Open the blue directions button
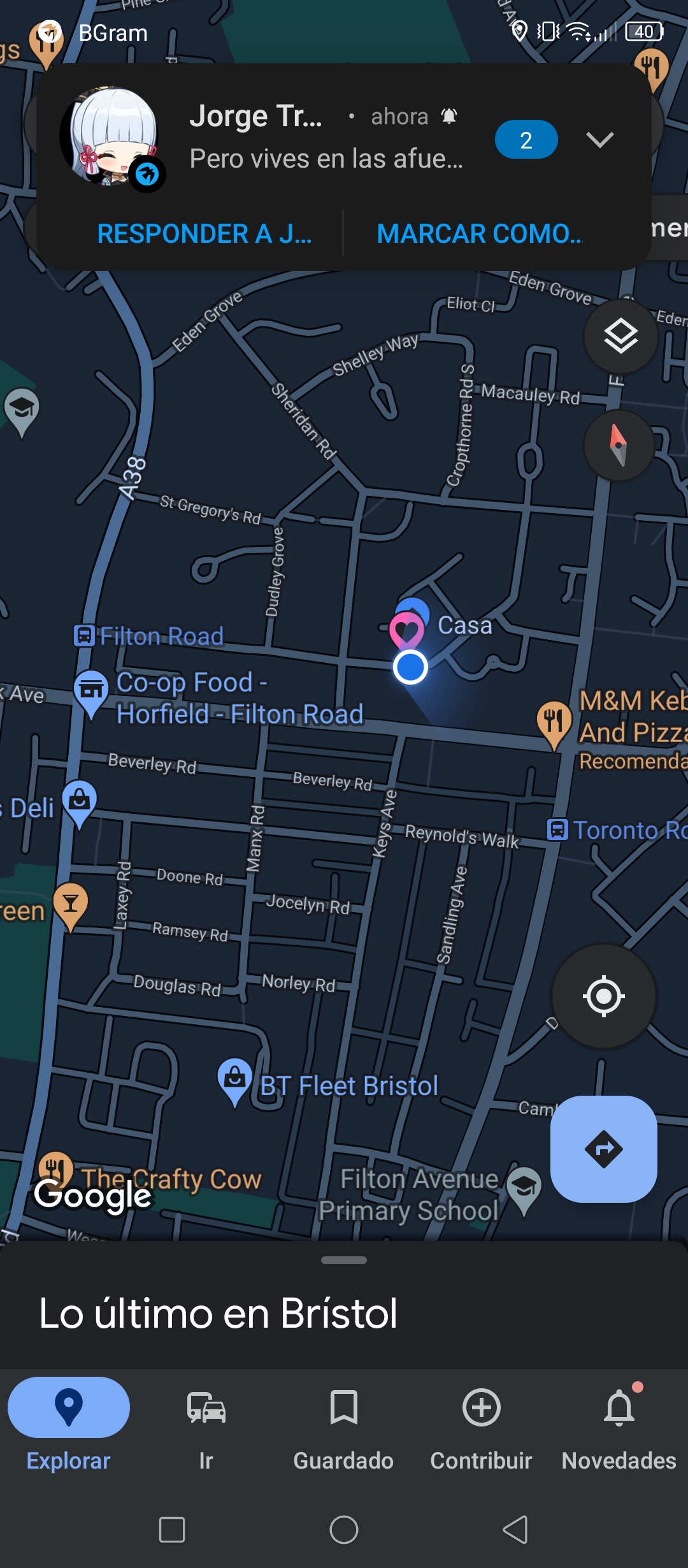The image size is (688, 1568). 603,1149
